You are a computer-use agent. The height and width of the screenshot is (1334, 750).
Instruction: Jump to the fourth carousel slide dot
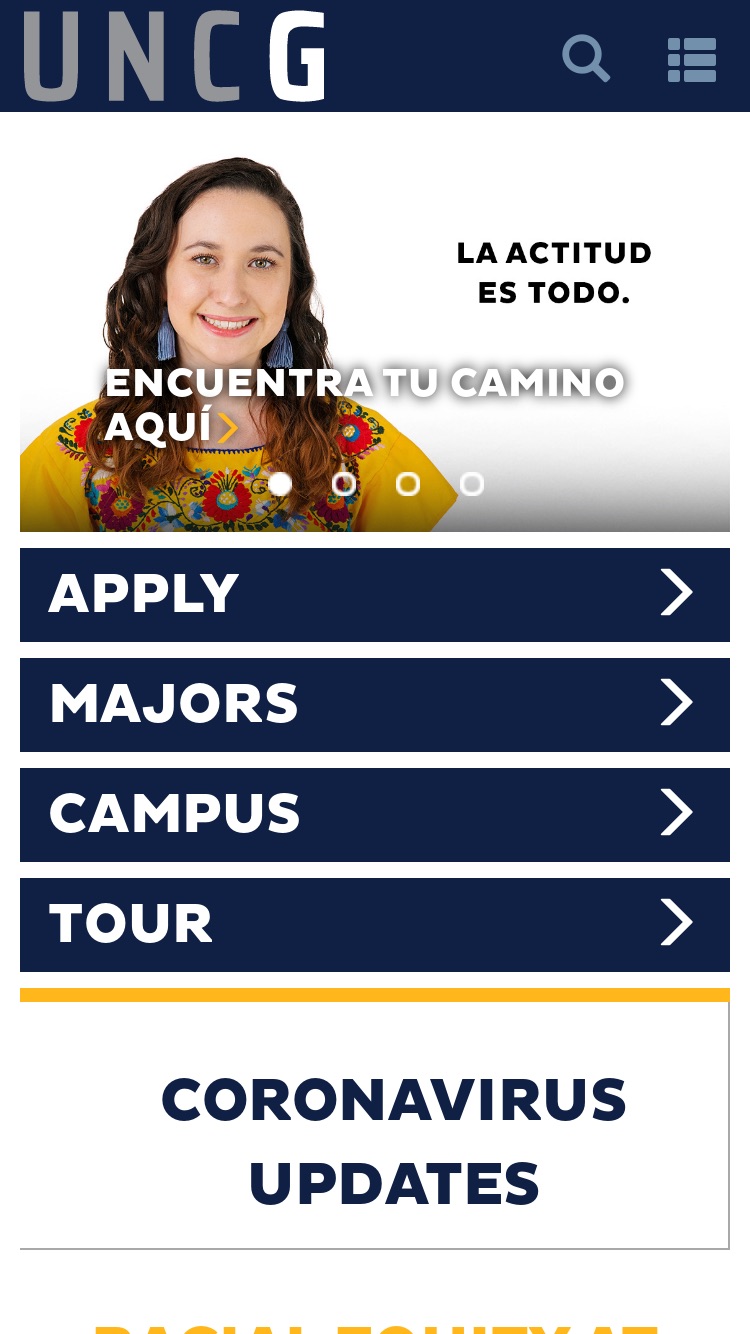472,484
